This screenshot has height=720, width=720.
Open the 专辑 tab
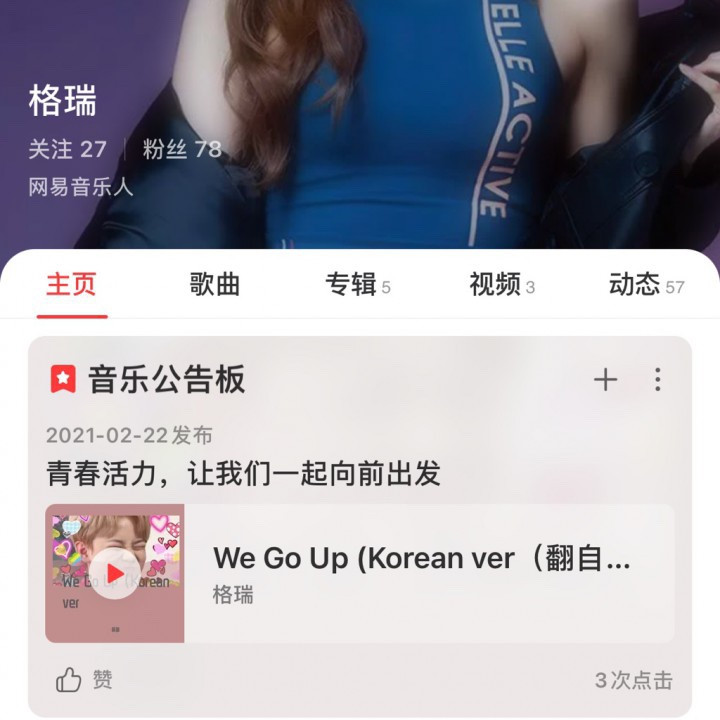point(357,285)
